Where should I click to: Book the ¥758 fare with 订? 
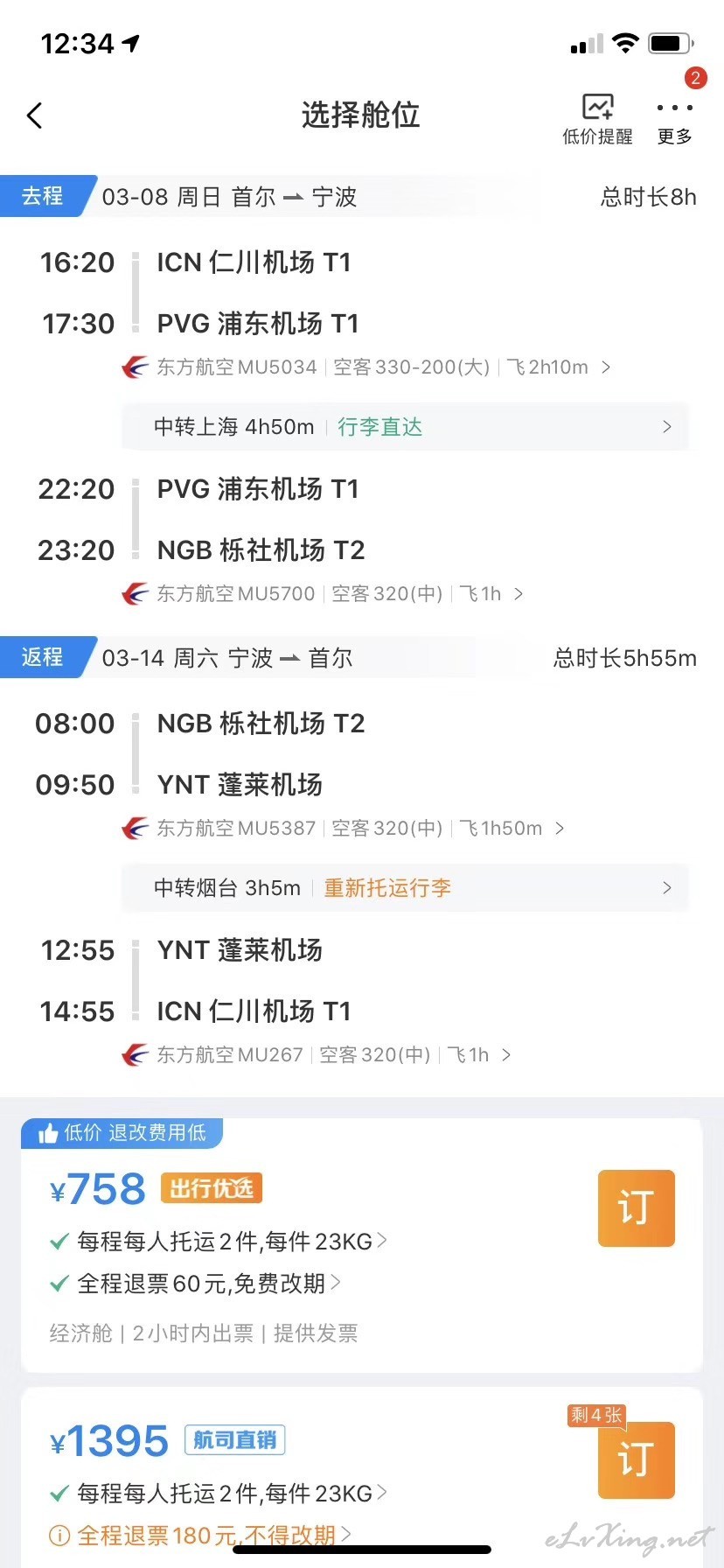coord(637,1208)
